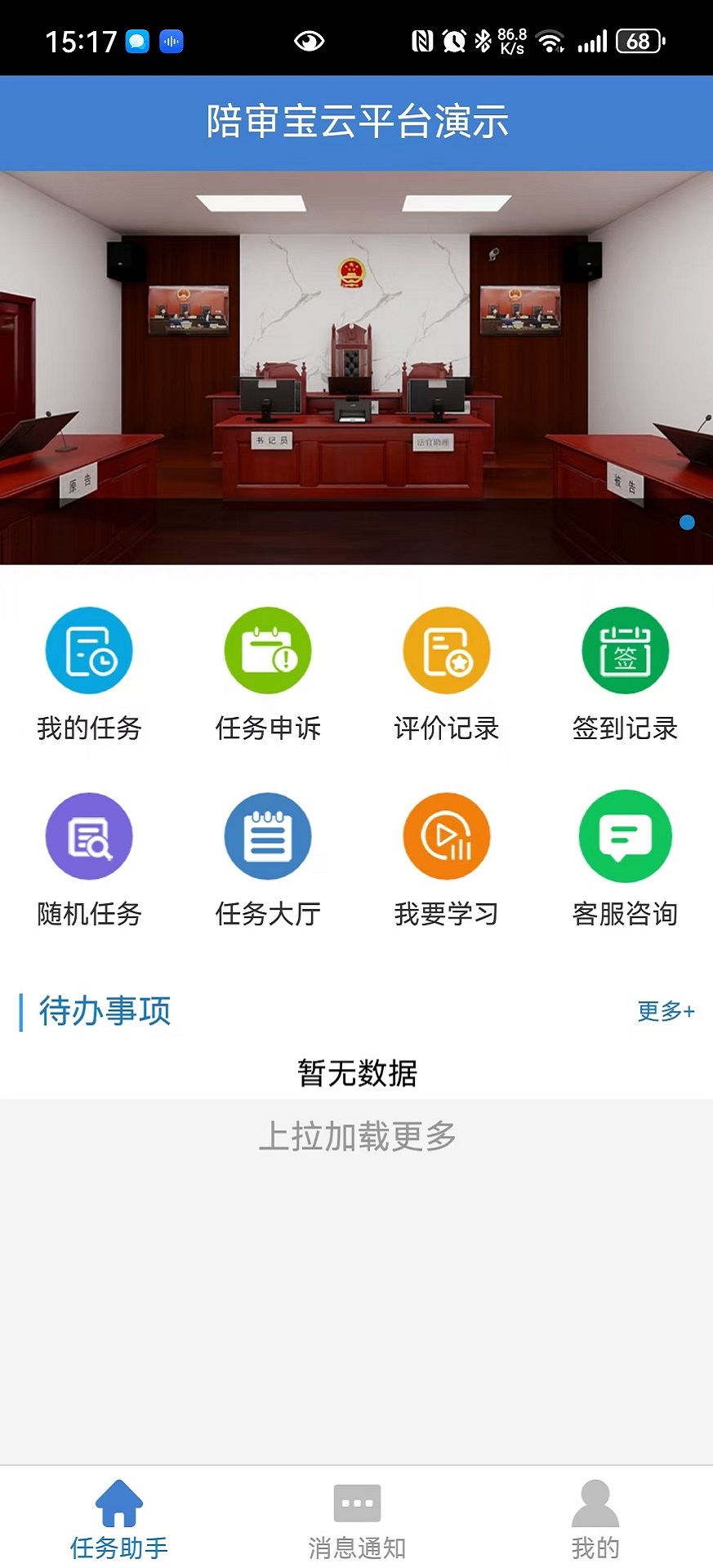Open the 签到记录 check-in records icon
The width and height of the screenshot is (713, 1568).
click(x=625, y=650)
